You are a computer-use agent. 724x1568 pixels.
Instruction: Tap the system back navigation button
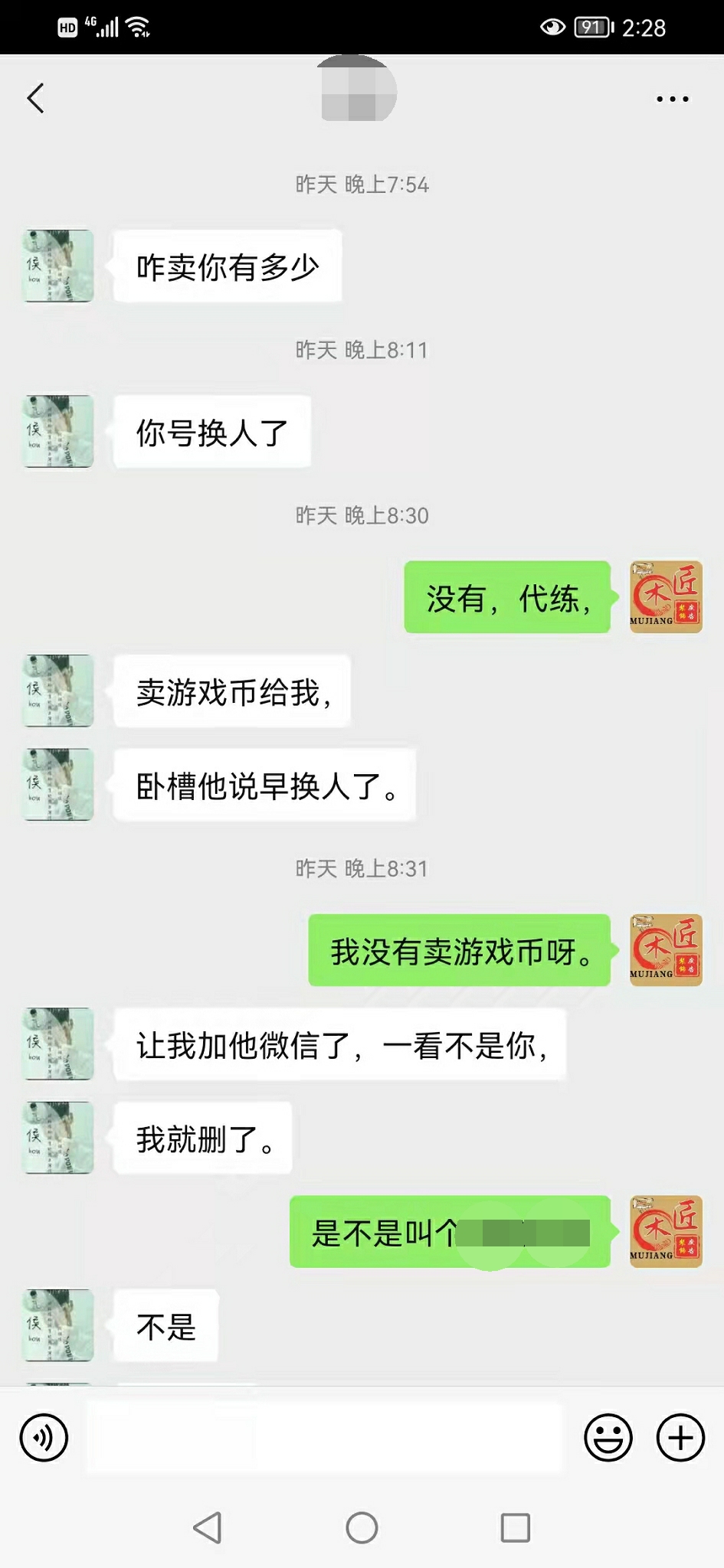click(x=207, y=1527)
